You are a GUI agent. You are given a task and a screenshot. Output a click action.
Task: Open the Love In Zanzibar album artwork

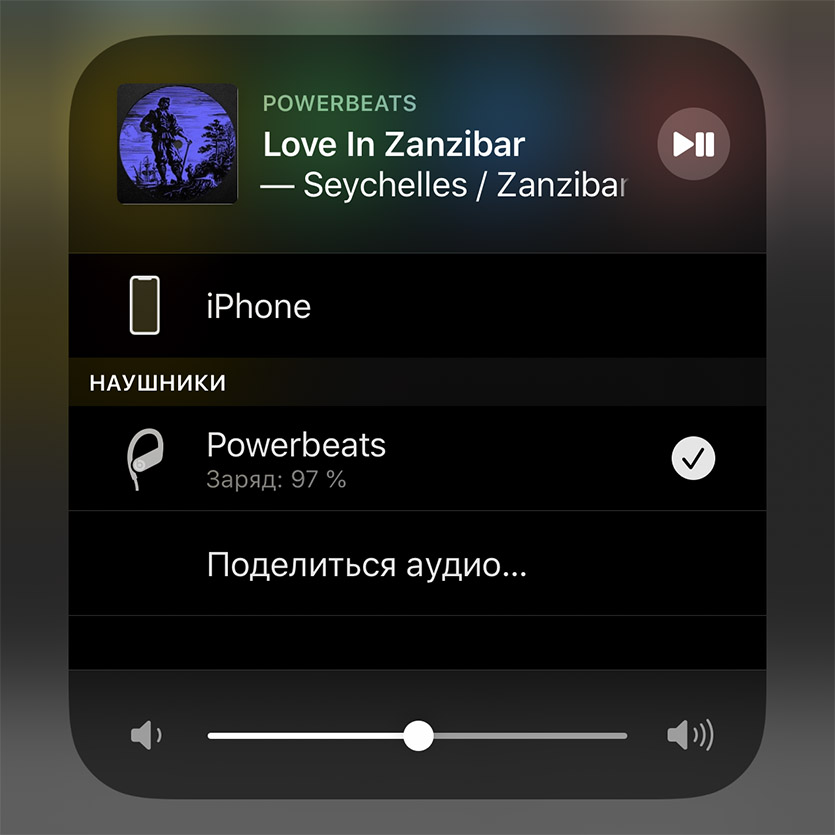click(177, 144)
